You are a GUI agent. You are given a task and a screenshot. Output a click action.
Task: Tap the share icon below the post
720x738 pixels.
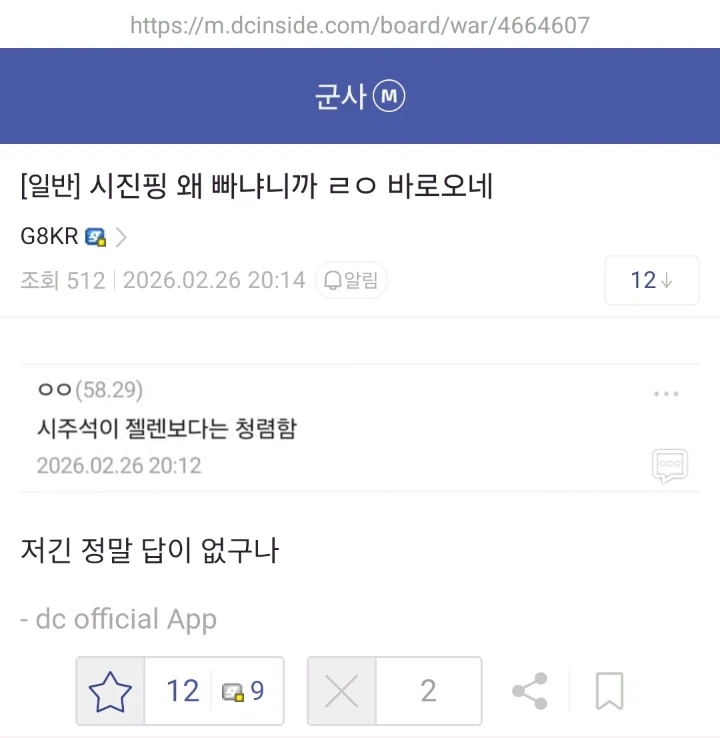click(530, 690)
